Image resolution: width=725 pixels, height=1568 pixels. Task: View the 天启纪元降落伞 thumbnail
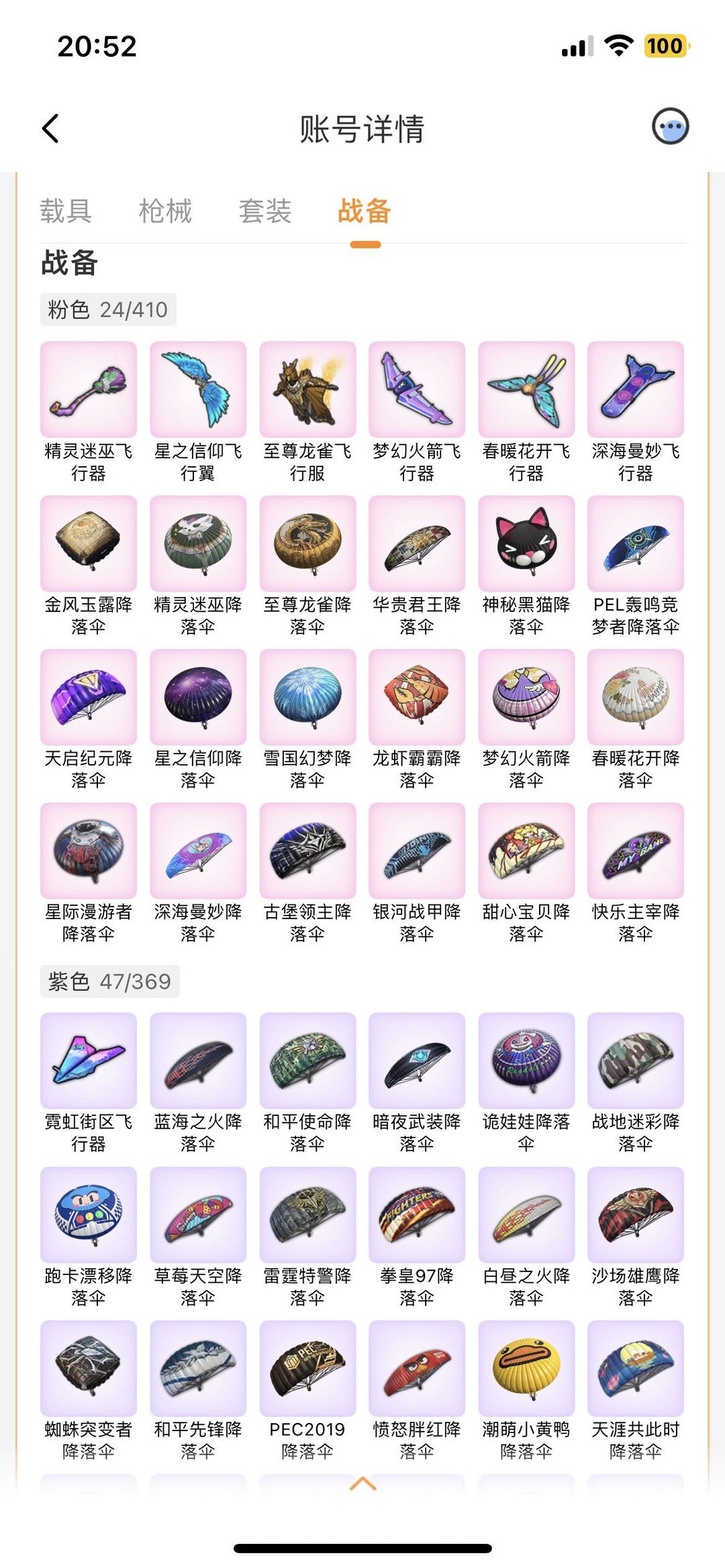pyautogui.click(x=88, y=696)
